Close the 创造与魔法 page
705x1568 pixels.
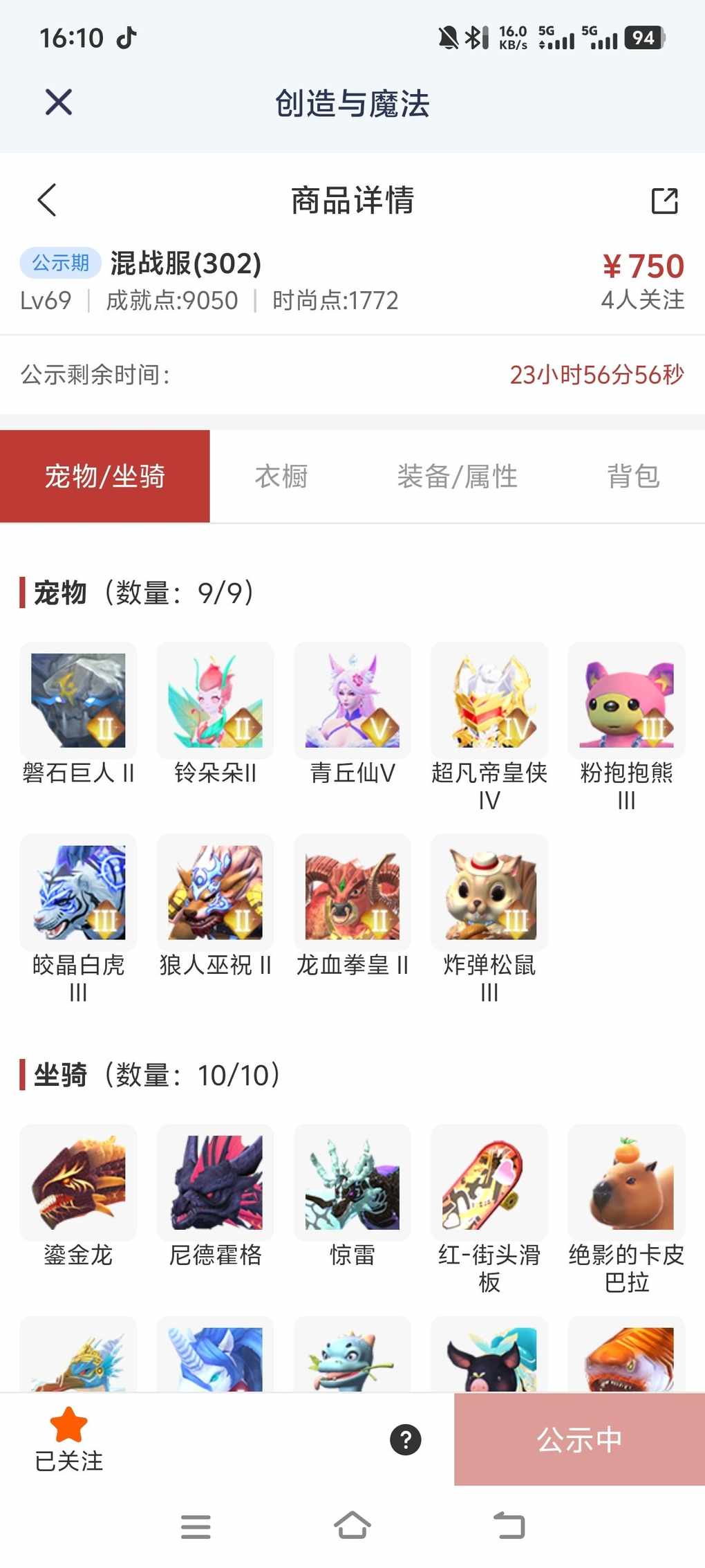coord(59,102)
